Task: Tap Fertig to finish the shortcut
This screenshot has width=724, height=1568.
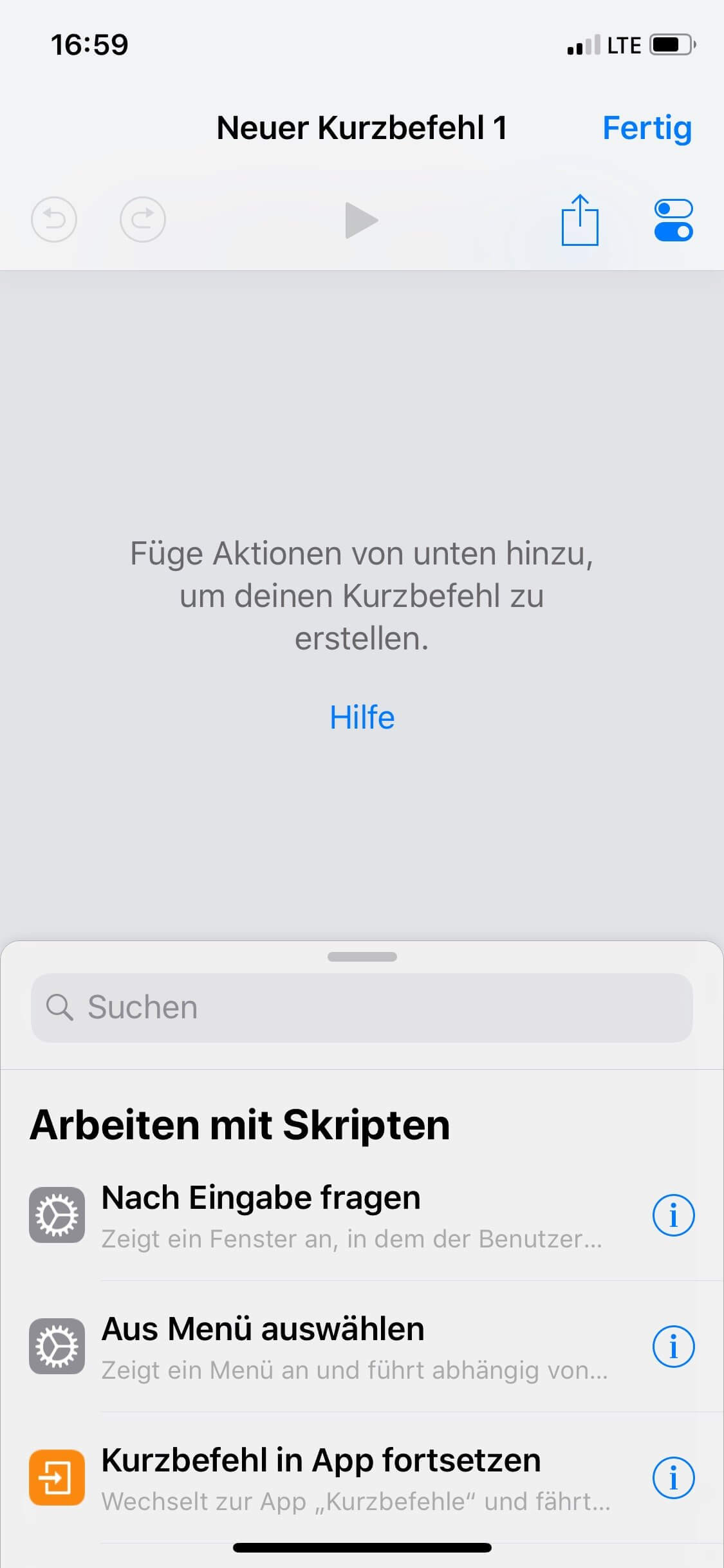Action: point(647,128)
